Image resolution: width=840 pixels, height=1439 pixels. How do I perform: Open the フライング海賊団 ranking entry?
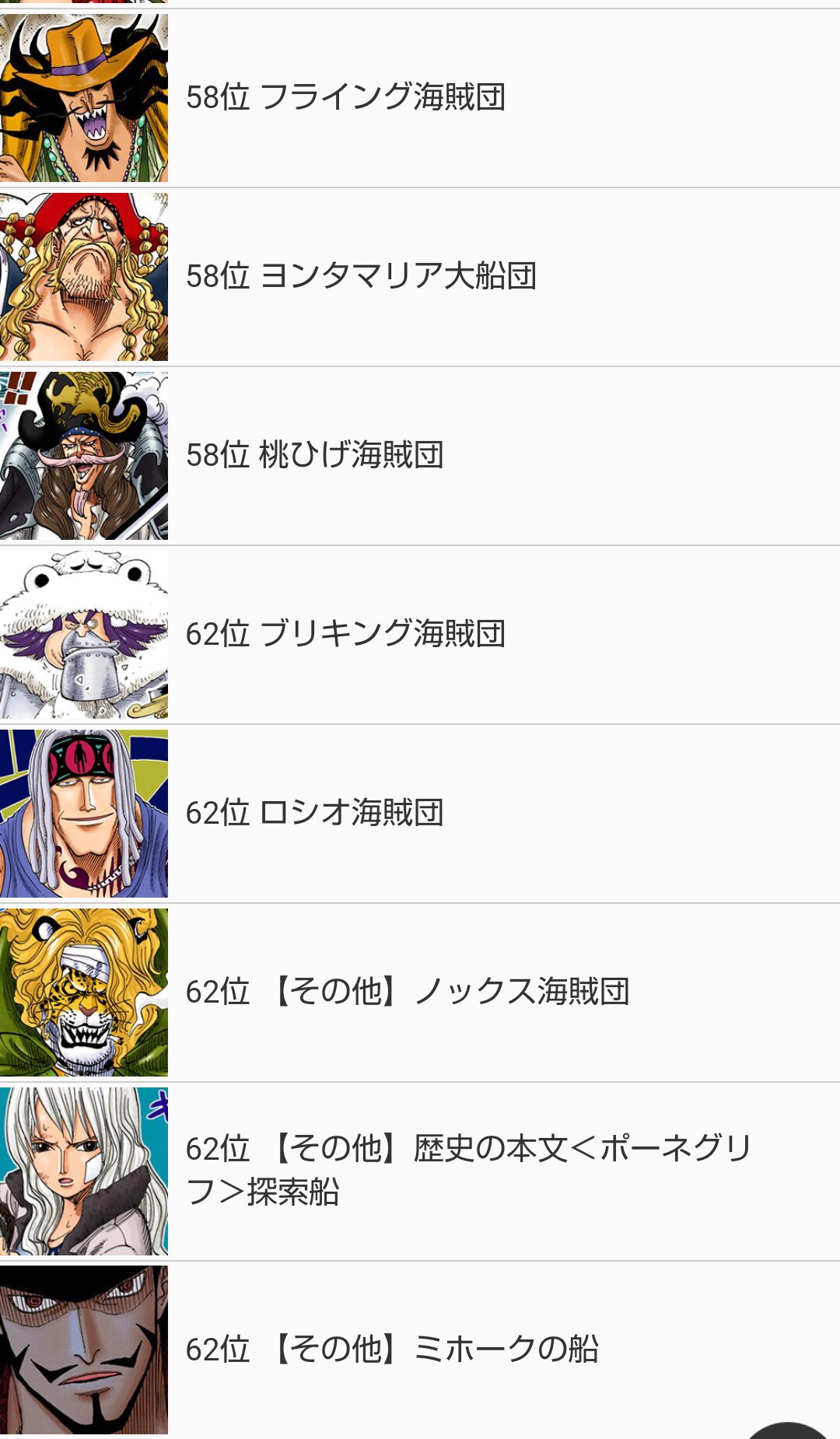click(420, 98)
